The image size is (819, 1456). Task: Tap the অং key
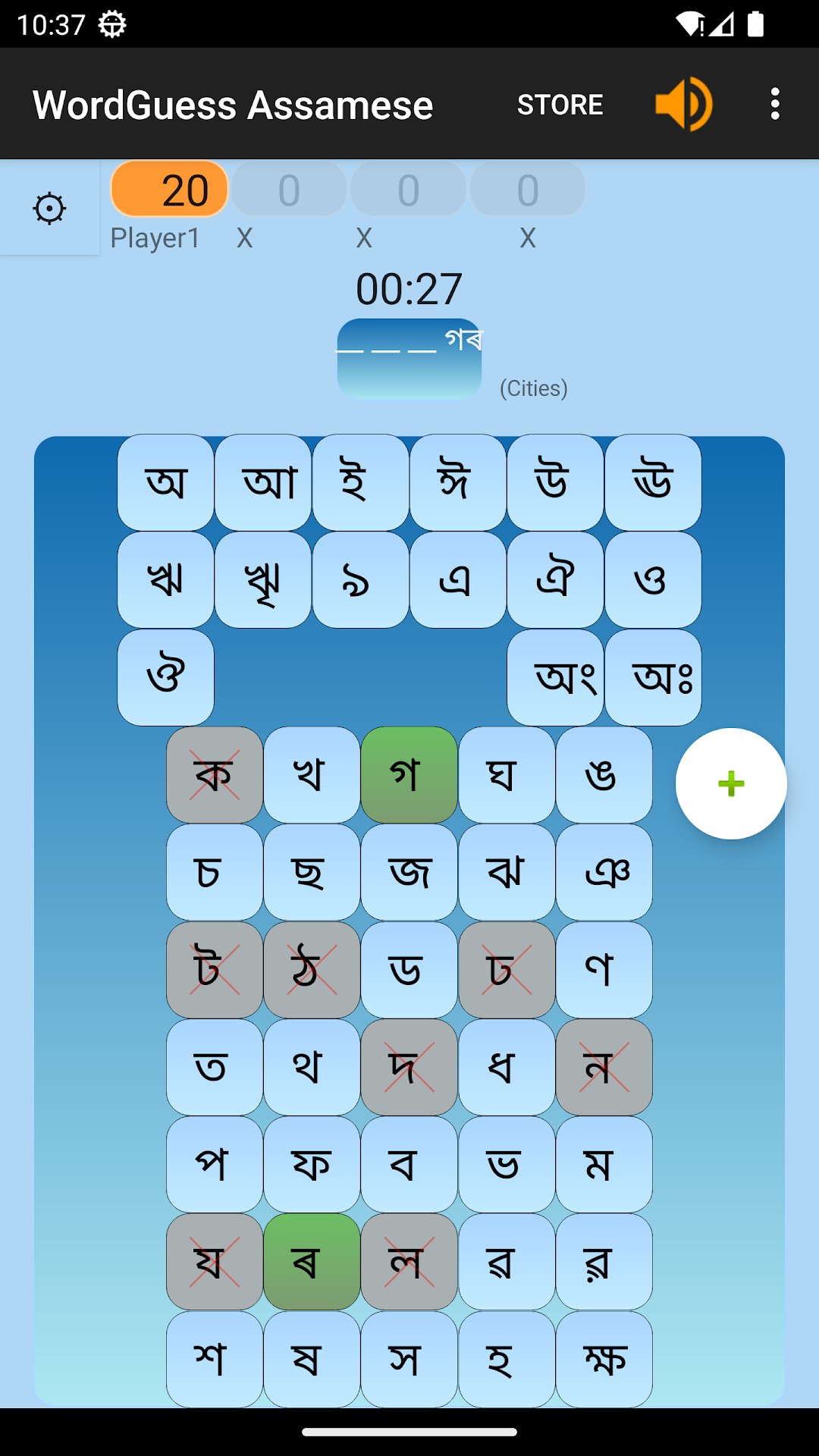pos(555,677)
